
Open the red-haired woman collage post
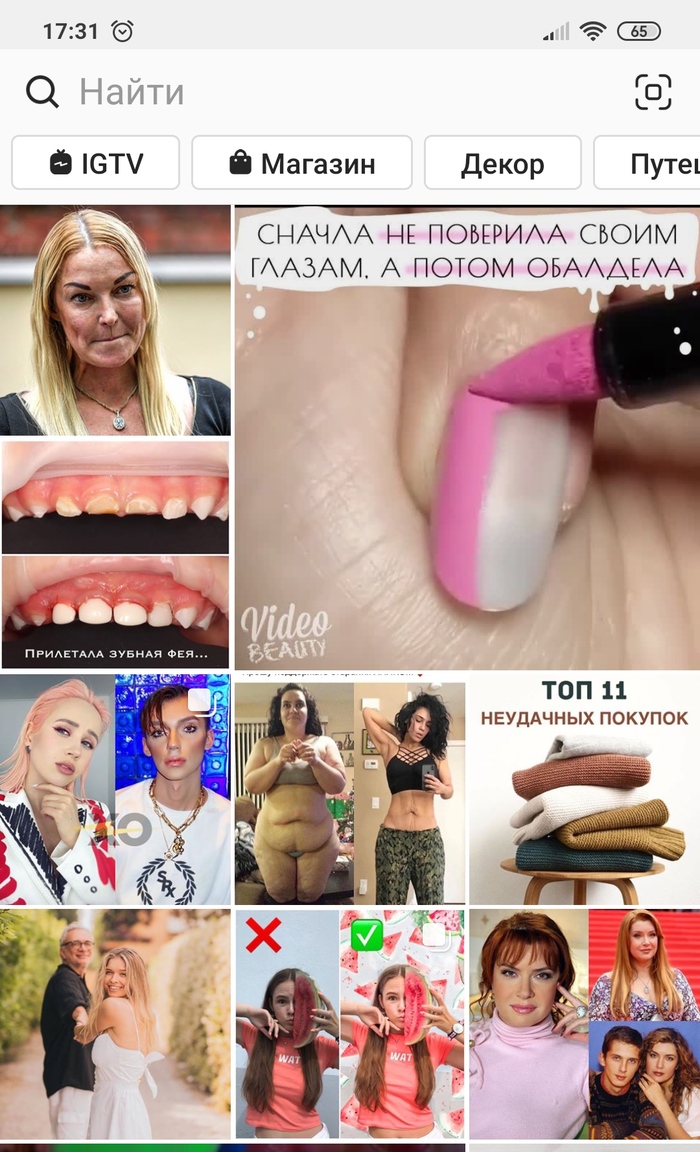tap(585, 1023)
